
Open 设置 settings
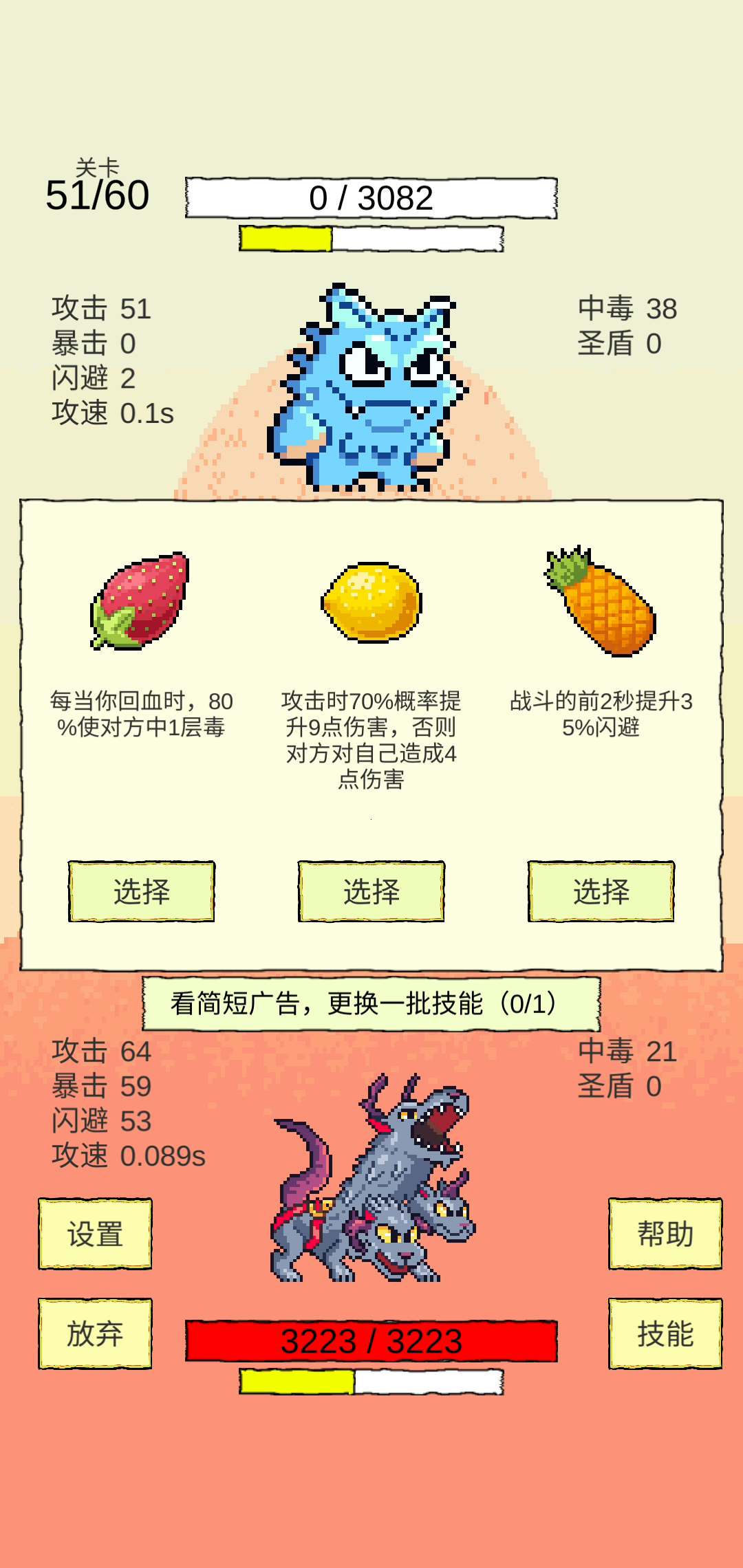[x=95, y=1234]
